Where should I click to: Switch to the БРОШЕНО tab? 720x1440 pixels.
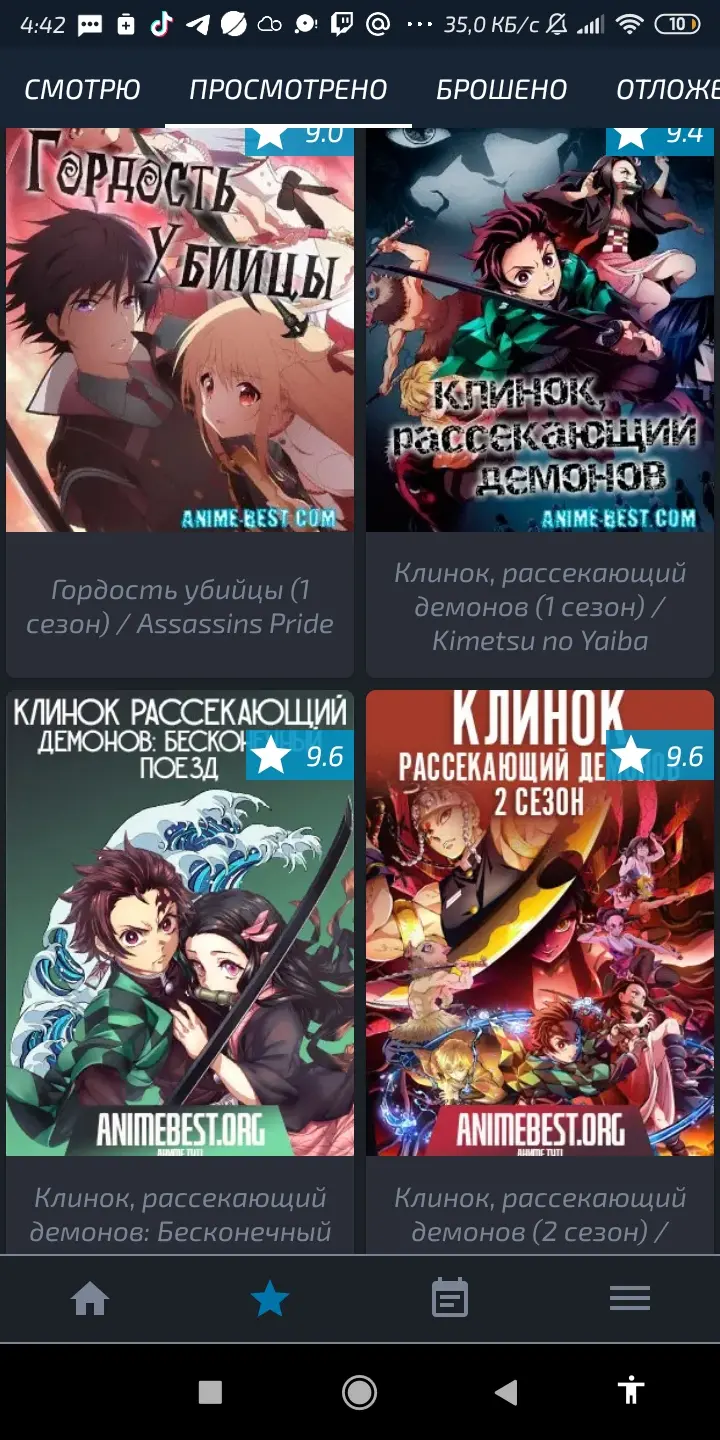pyautogui.click(x=501, y=89)
